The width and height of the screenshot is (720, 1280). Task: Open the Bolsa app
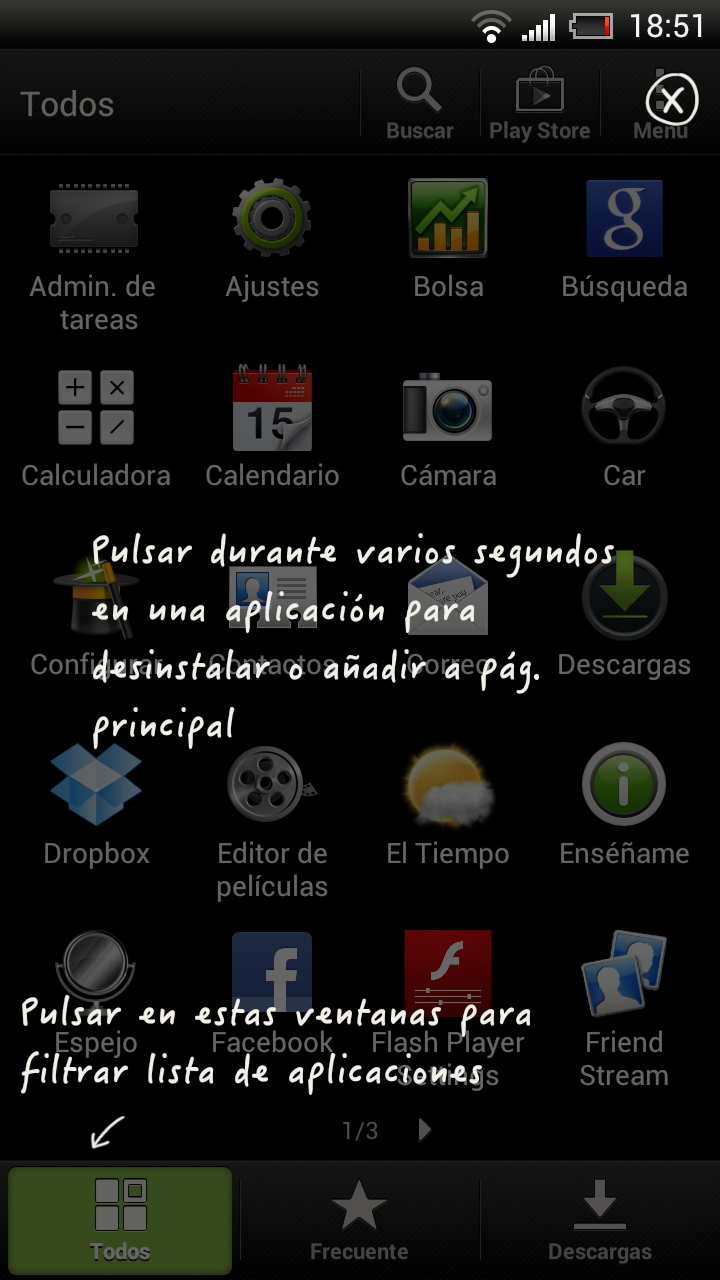[x=448, y=239]
